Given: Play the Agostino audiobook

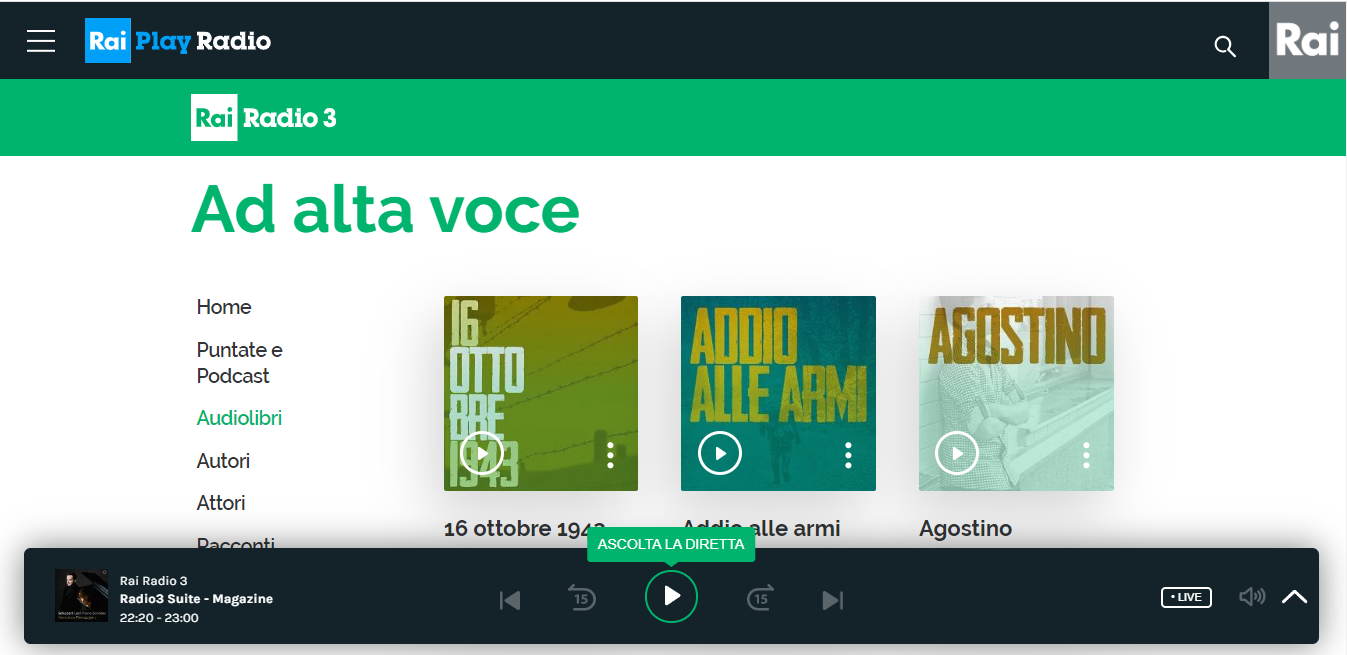Looking at the screenshot, I should tap(956, 453).
